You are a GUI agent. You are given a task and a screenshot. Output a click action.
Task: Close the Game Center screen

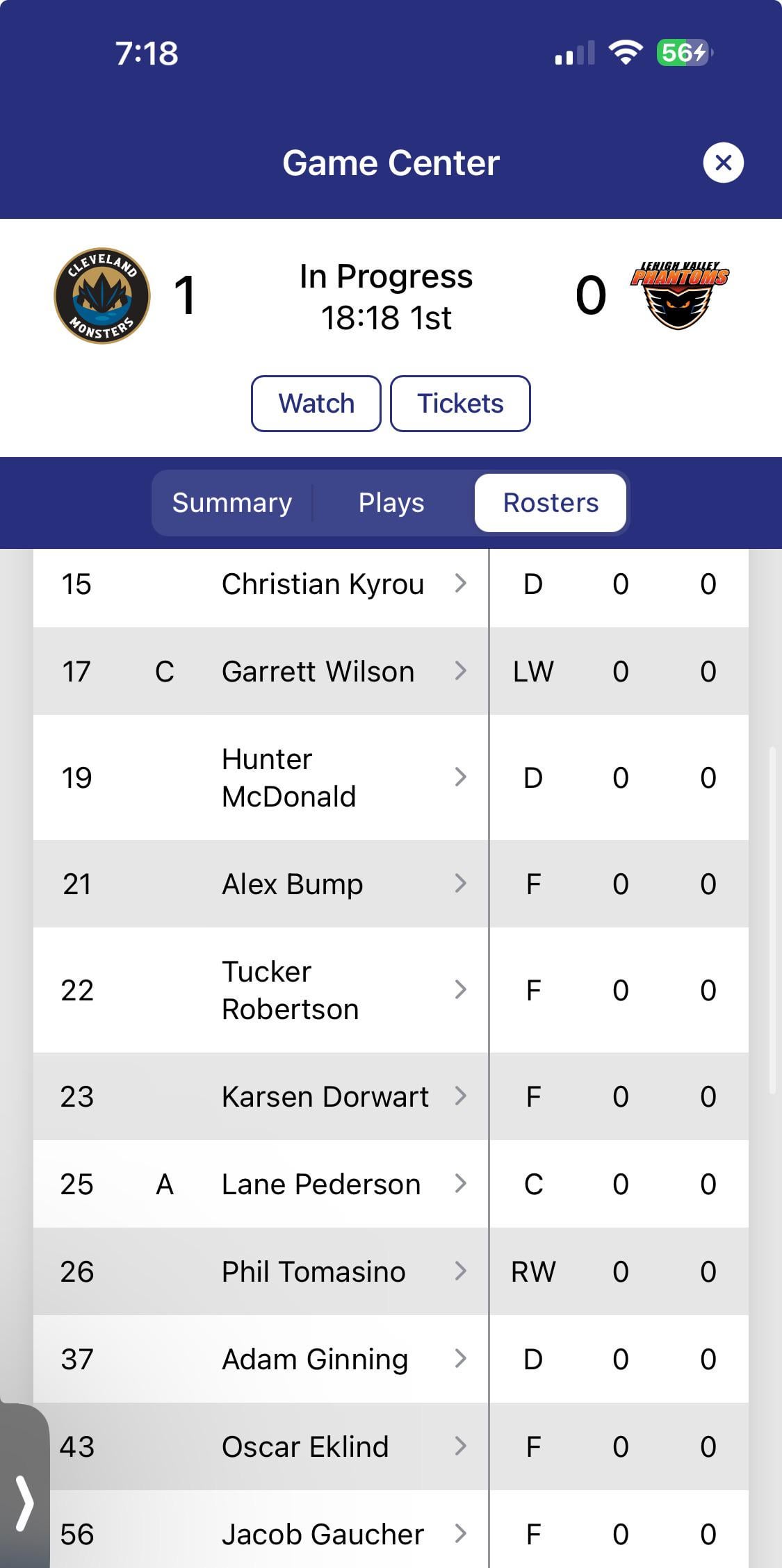click(x=723, y=163)
